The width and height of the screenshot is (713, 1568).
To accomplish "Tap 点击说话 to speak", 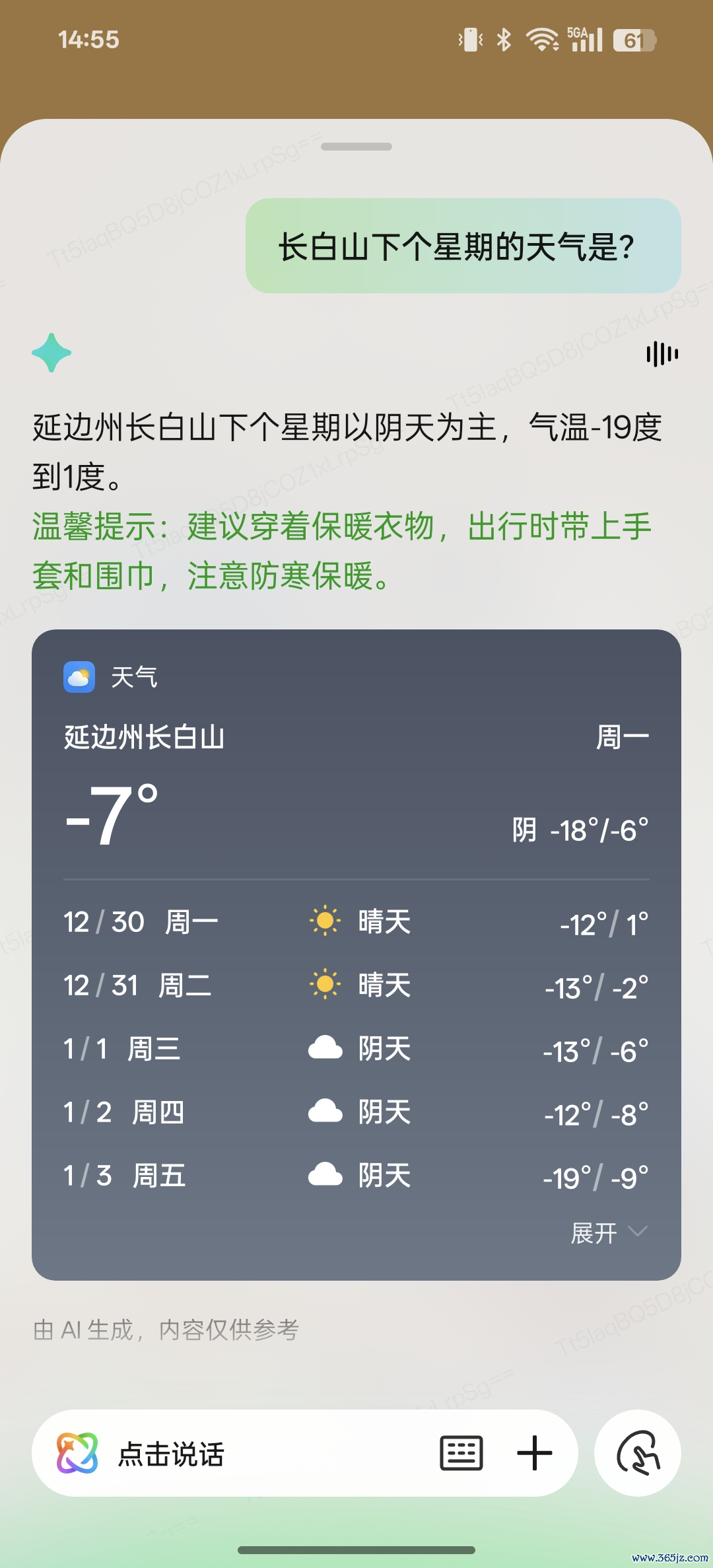I will pos(171,1454).
